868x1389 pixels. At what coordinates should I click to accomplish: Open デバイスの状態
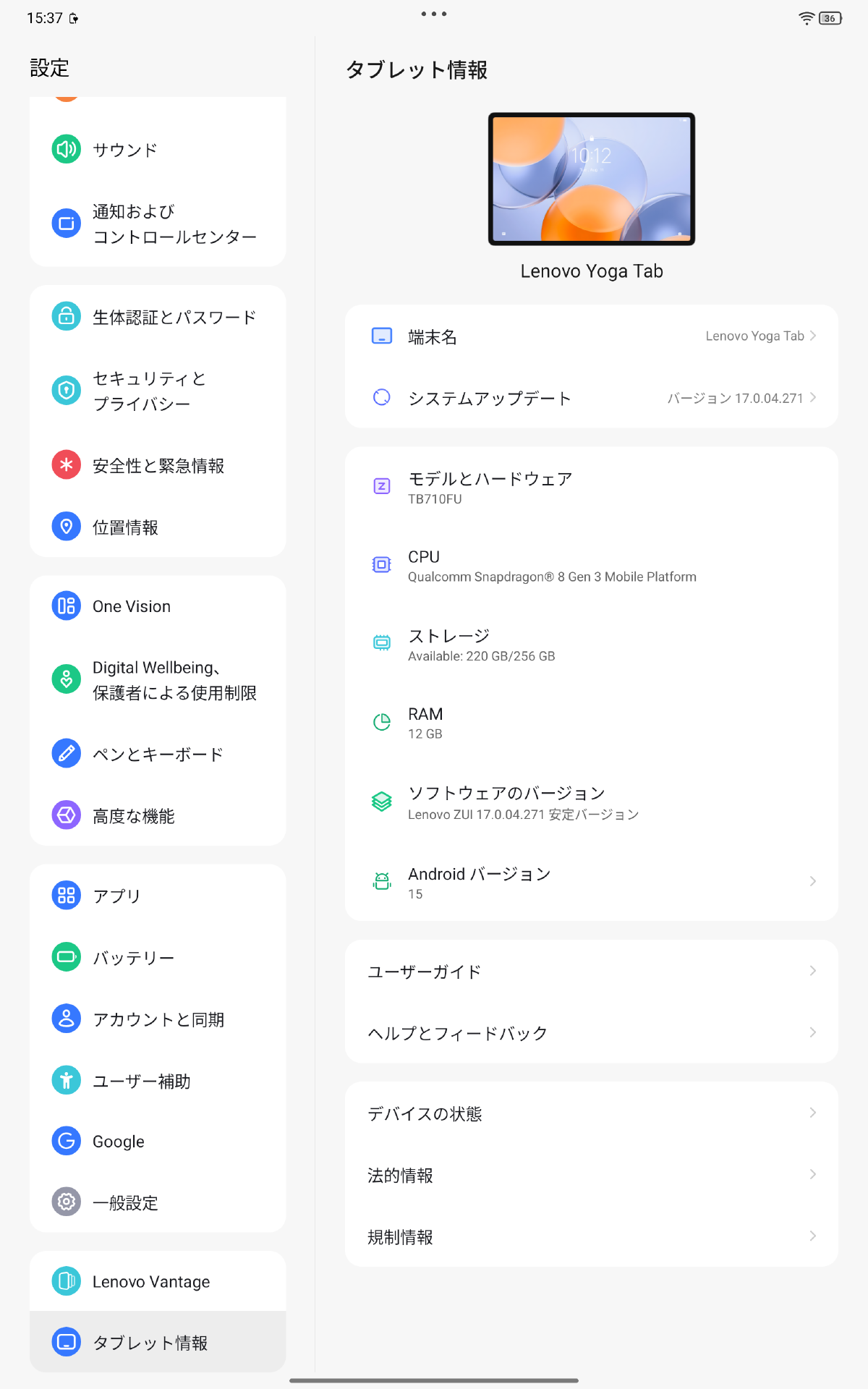pos(592,1113)
